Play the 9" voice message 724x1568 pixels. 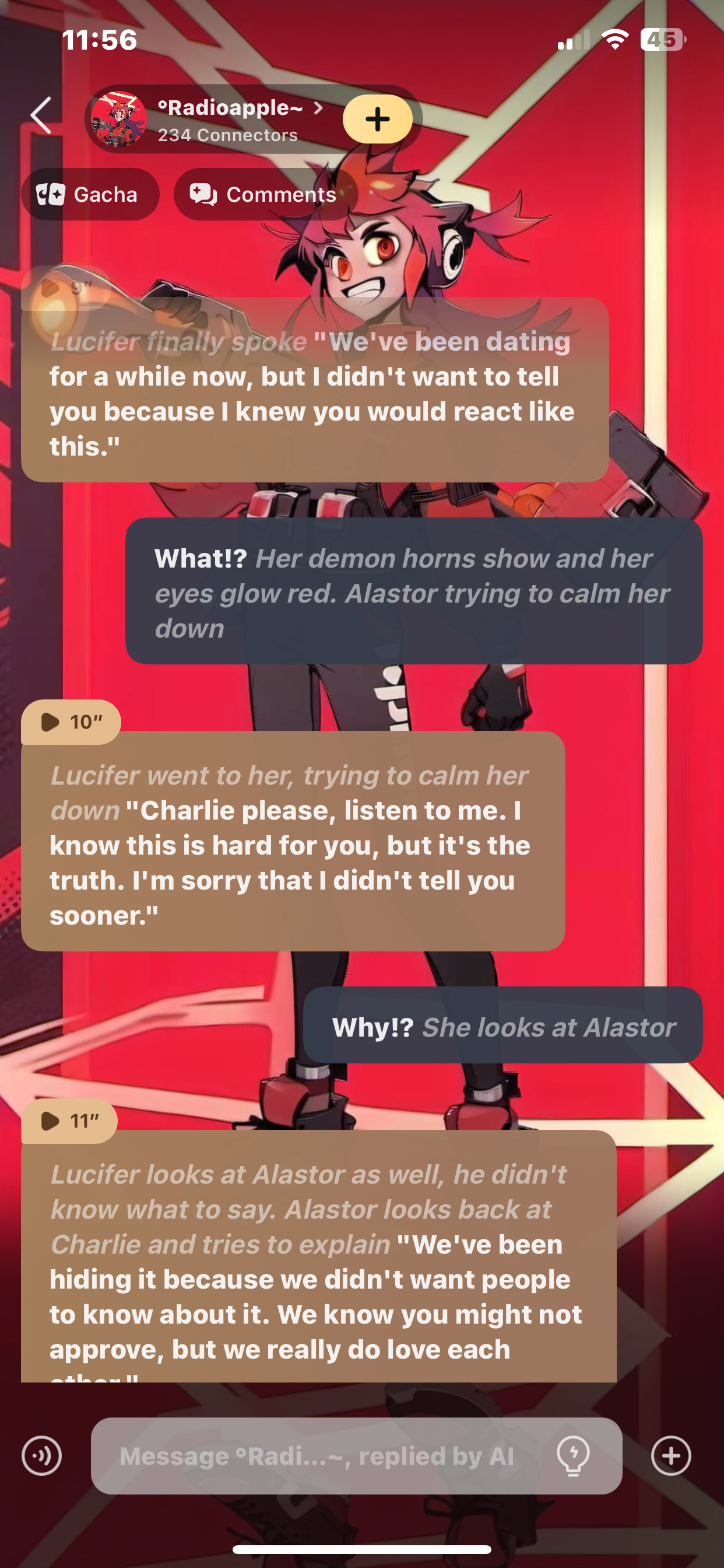(x=66, y=288)
